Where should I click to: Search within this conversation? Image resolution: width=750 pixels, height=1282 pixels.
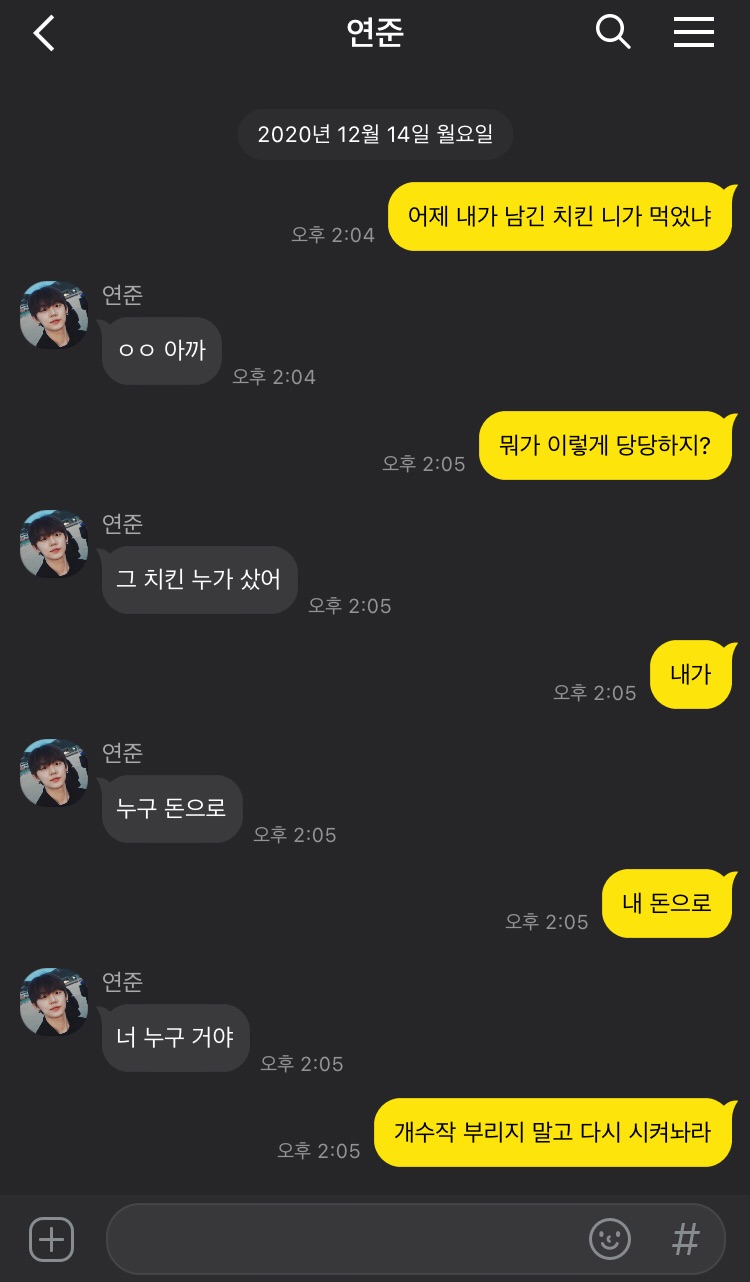(x=612, y=33)
